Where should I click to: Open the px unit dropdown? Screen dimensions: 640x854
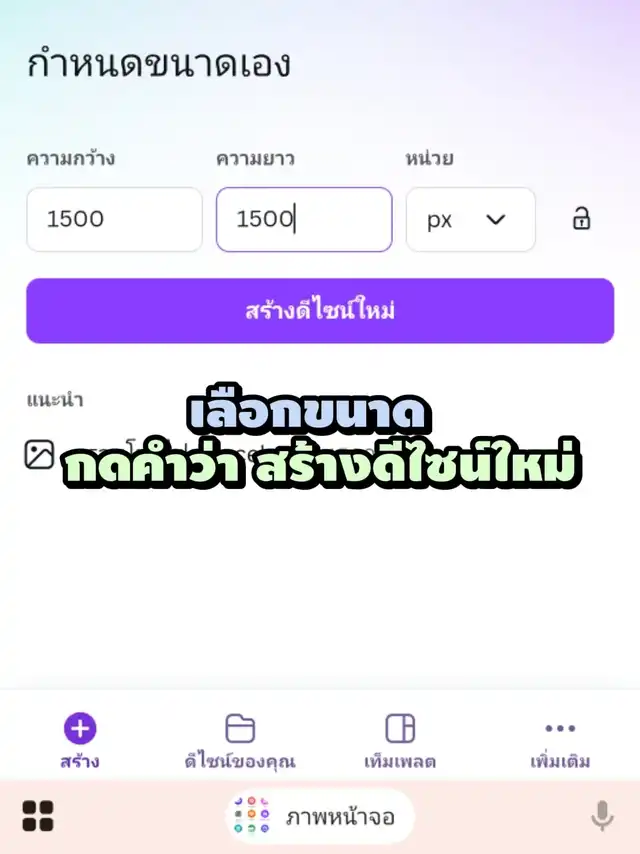pos(471,219)
